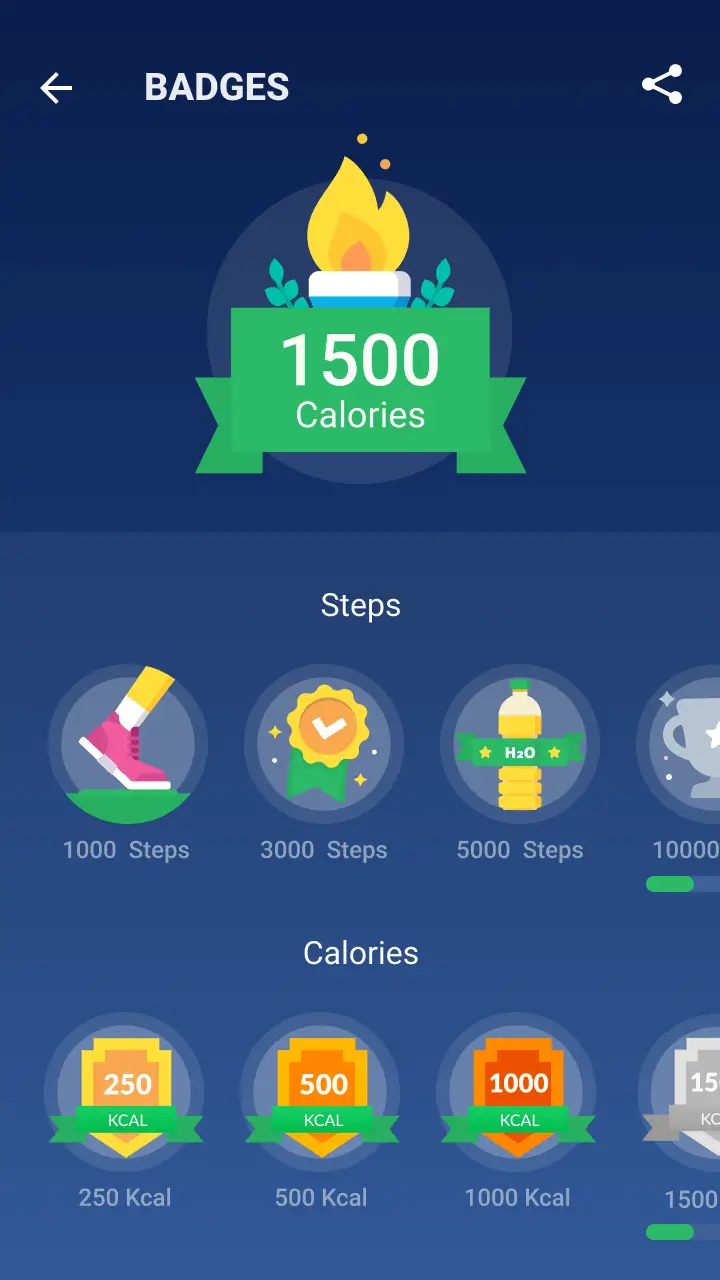
Task: Open the 1000 Kcal shield badge
Action: 519,1092
